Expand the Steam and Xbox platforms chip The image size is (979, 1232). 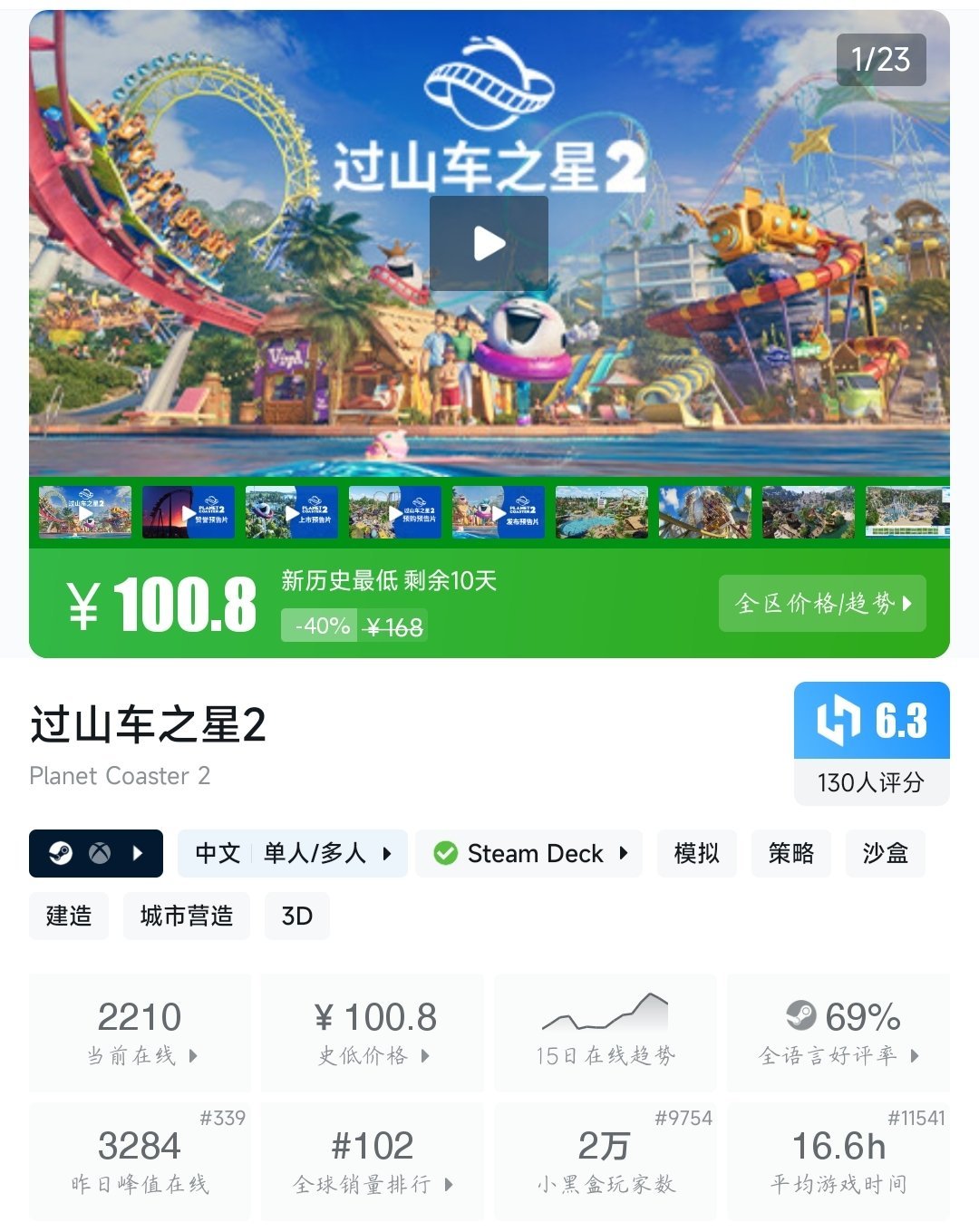pos(96,853)
